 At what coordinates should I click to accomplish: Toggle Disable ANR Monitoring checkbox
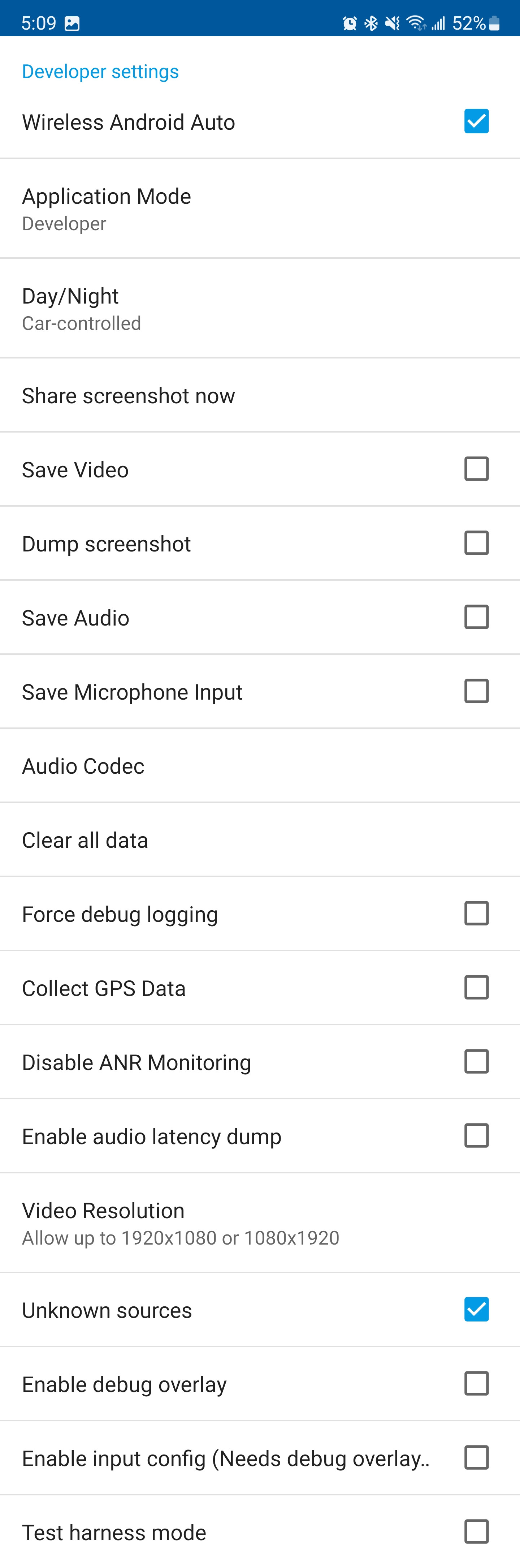click(476, 1062)
